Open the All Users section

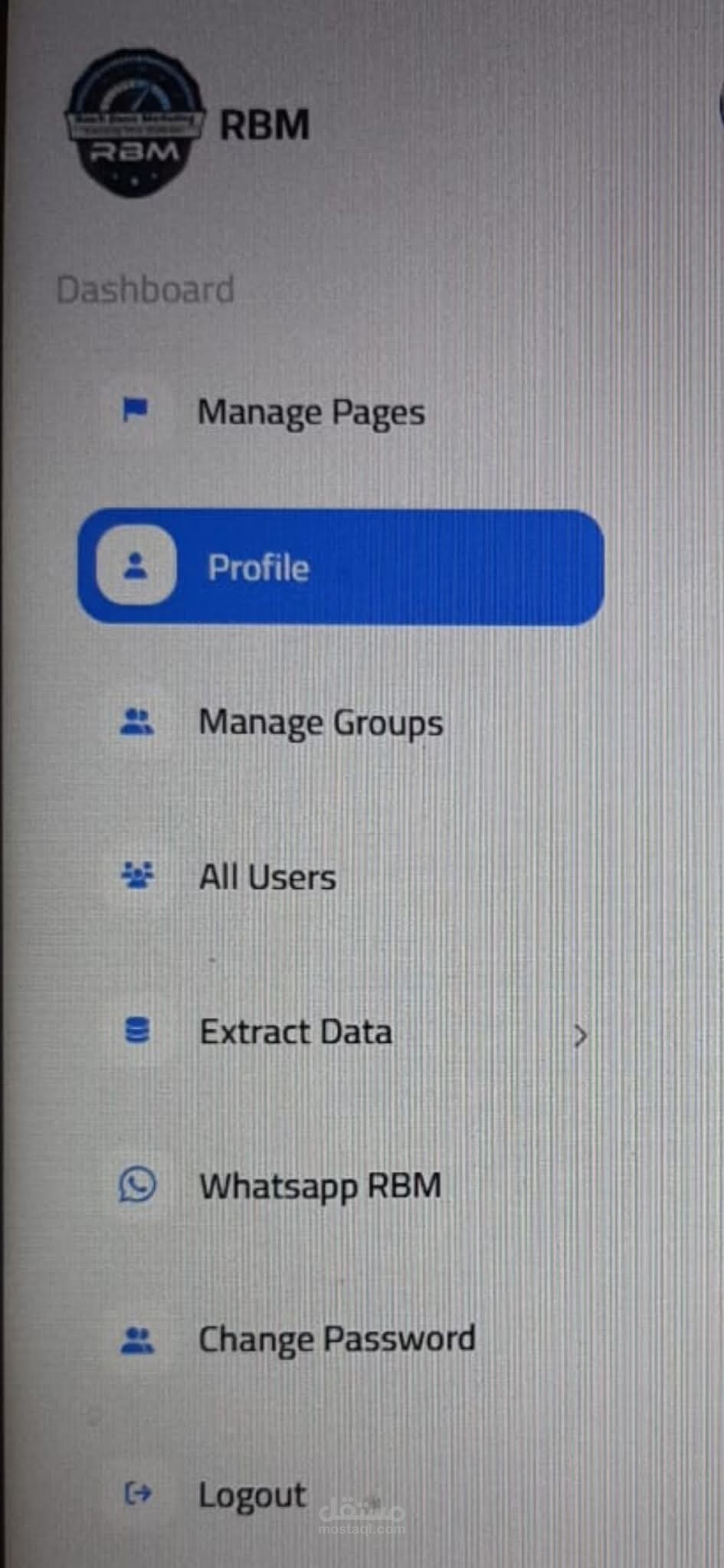tap(341, 877)
